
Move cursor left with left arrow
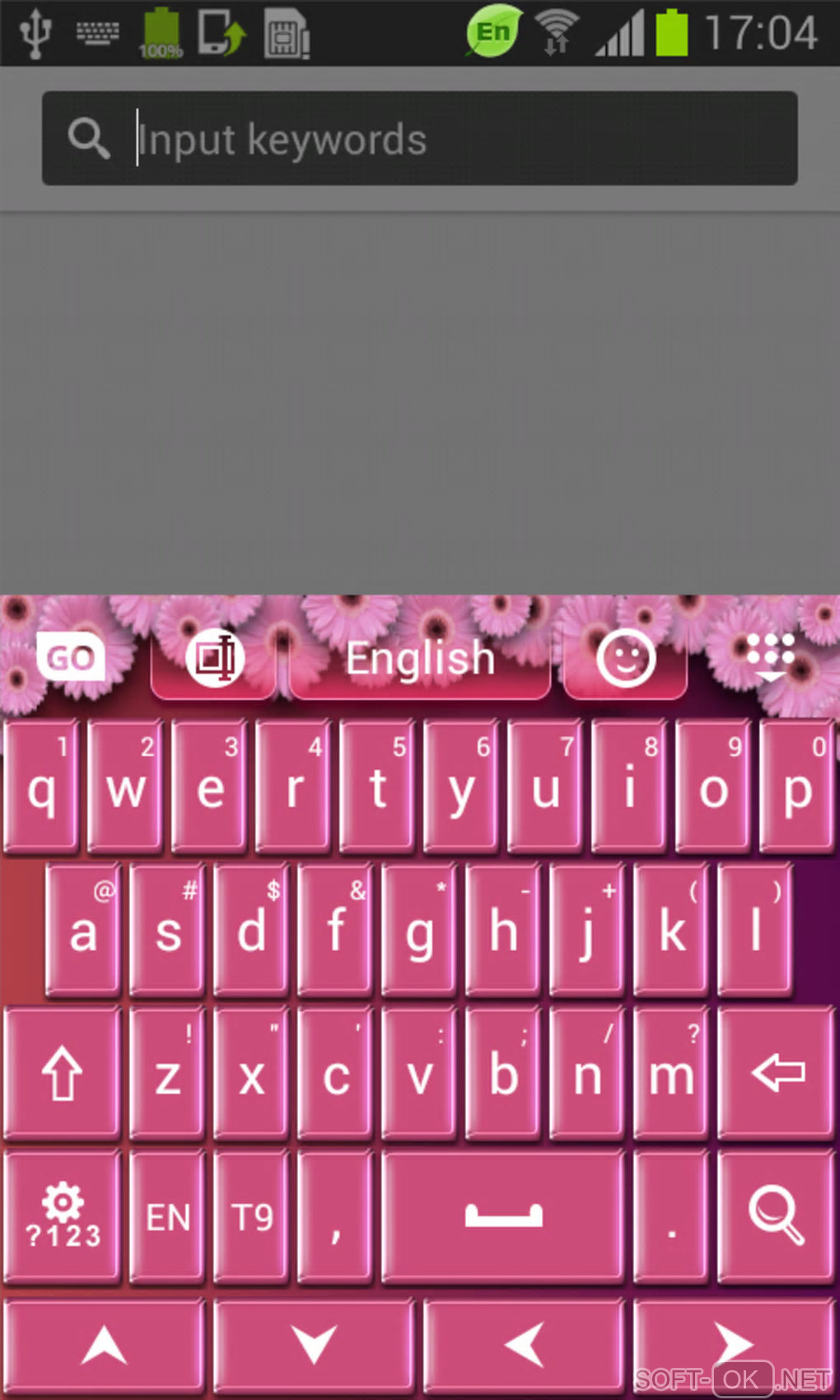click(525, 1346)
